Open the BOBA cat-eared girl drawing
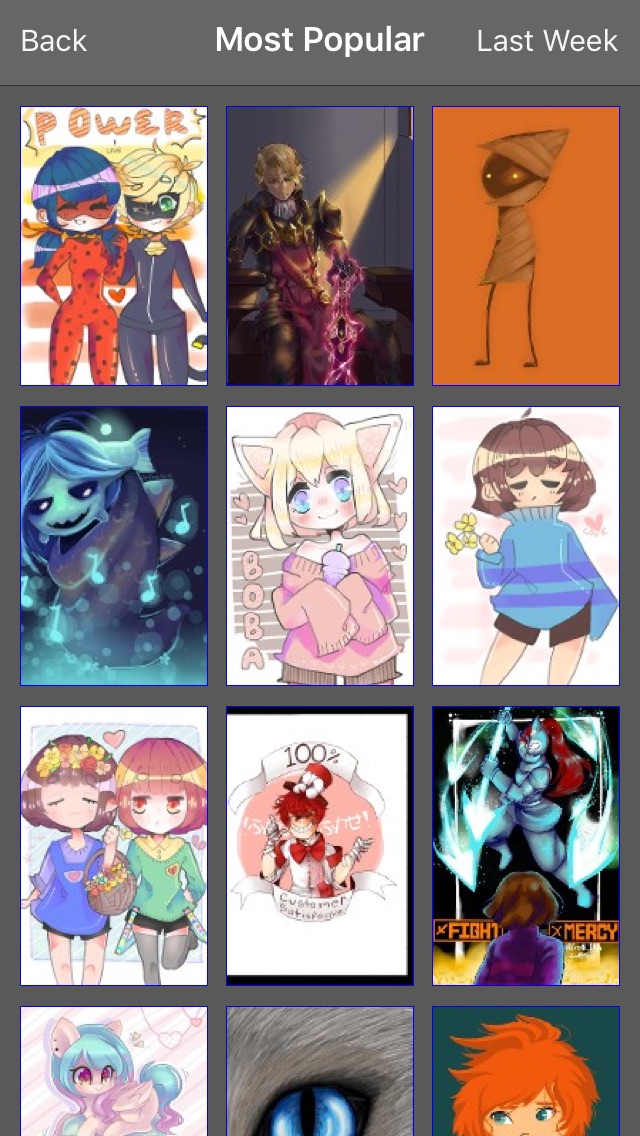The image size is (640, 1136). point(320,546)
